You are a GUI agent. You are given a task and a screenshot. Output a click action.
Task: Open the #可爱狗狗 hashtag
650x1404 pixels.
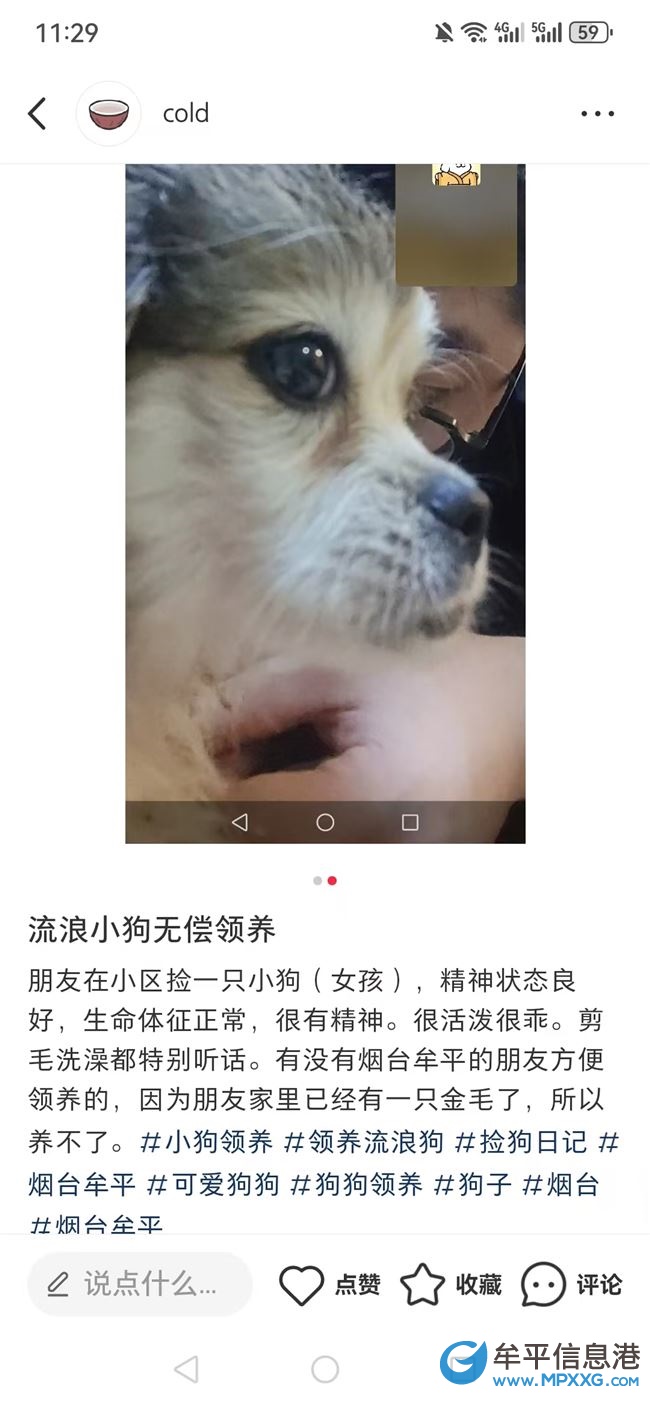point(213,1185)
